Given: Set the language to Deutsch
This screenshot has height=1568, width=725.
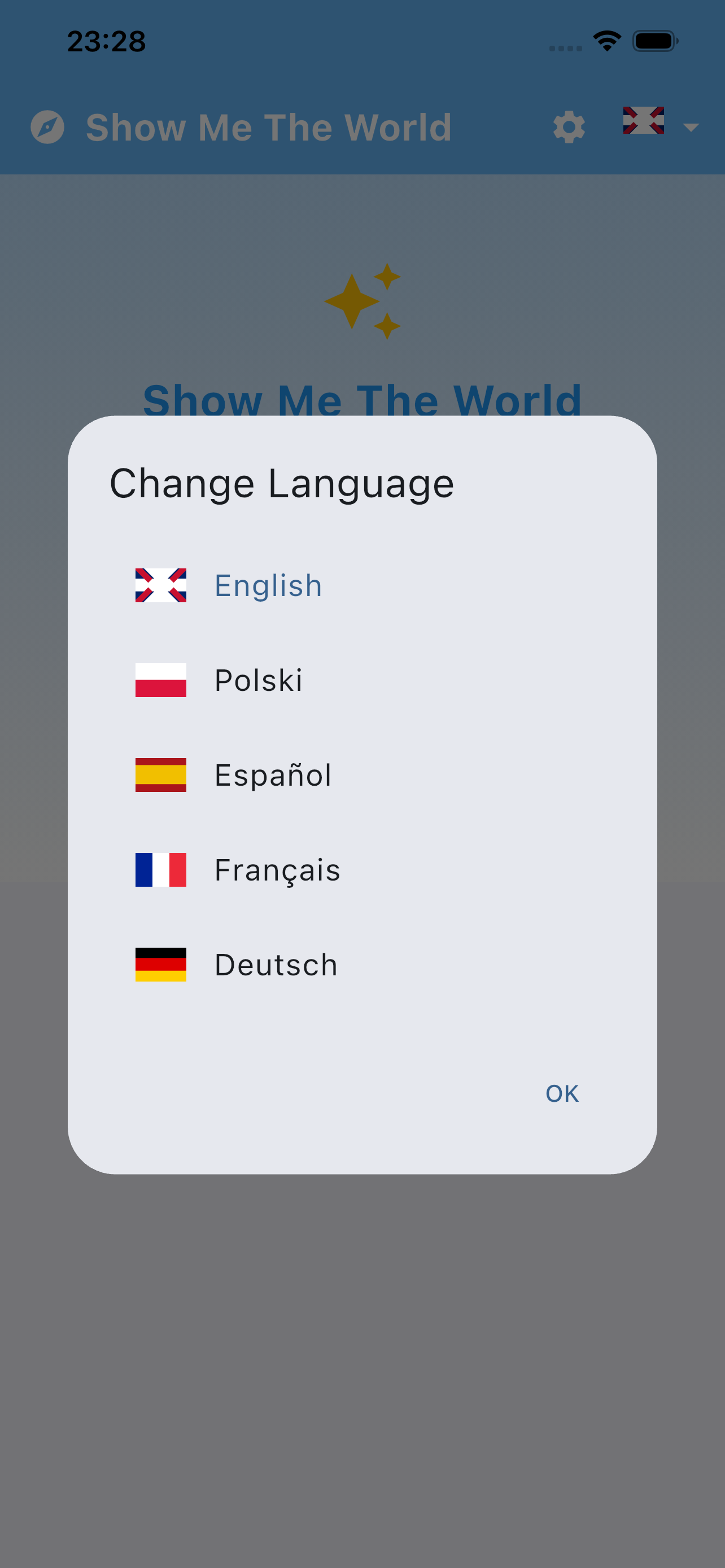Looking at the screenshot, I should pyautogui.click(x=276, y=965).
